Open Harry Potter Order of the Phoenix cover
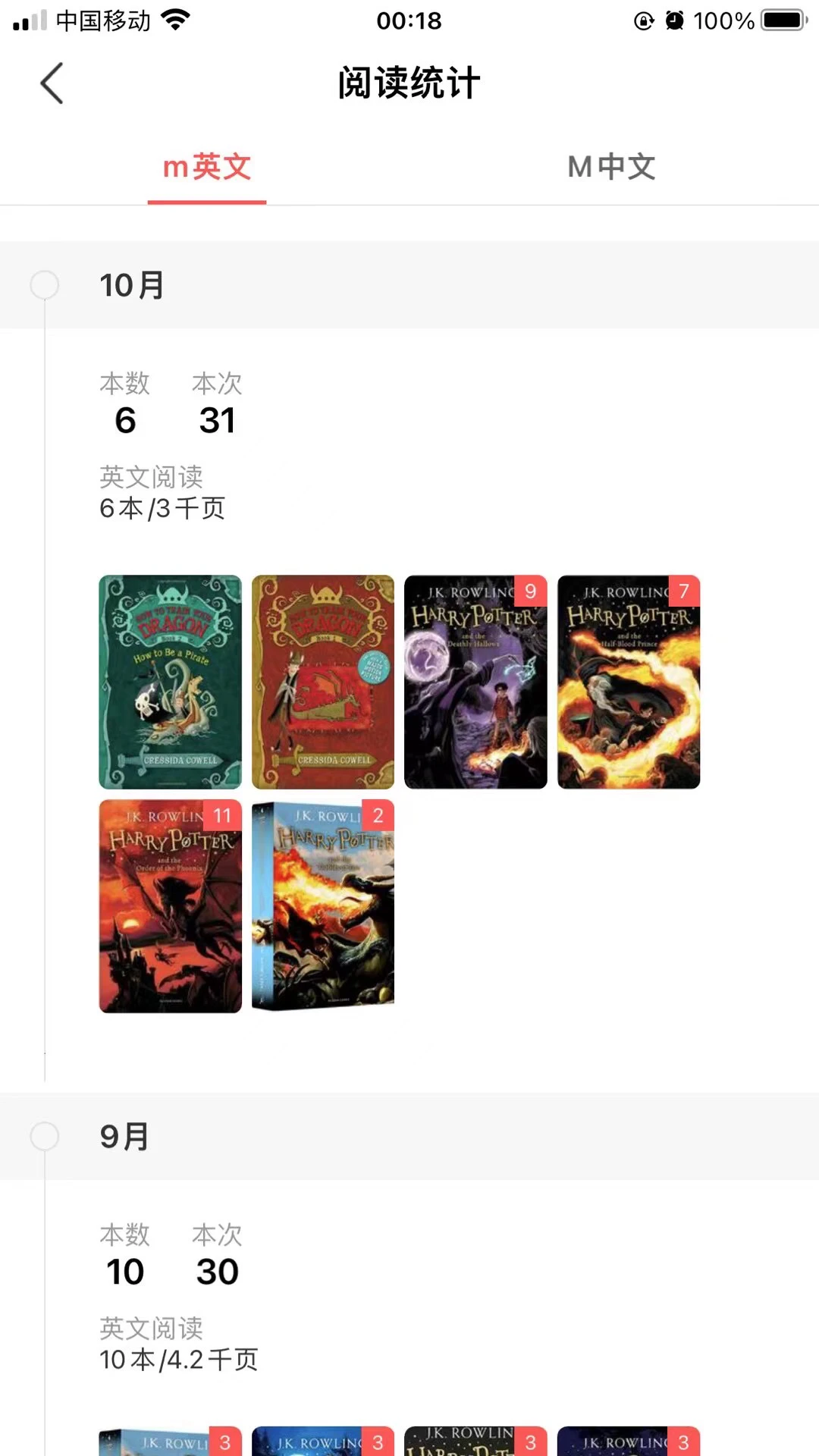 [171, 906]
